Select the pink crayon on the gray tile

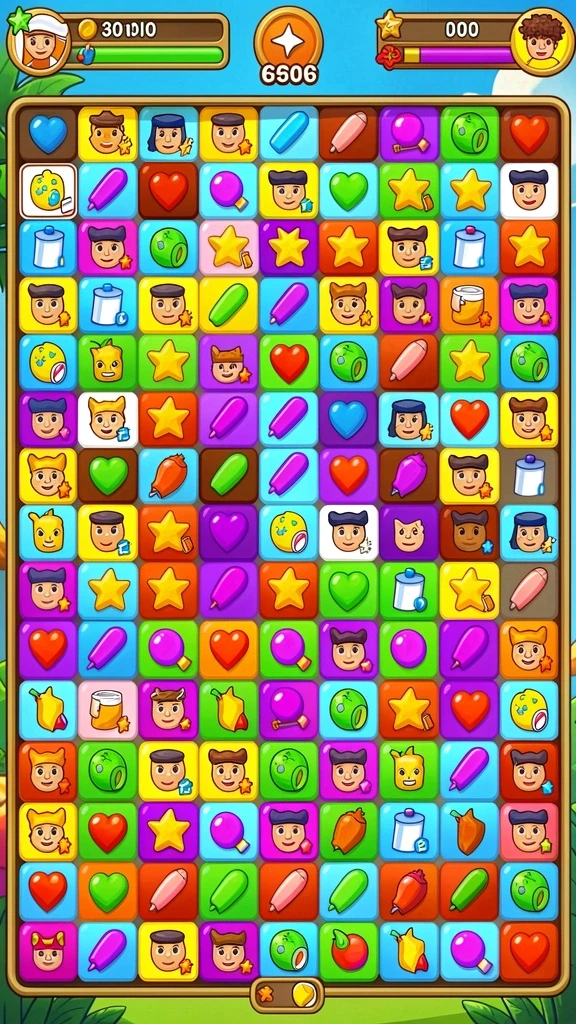(530, 590)
